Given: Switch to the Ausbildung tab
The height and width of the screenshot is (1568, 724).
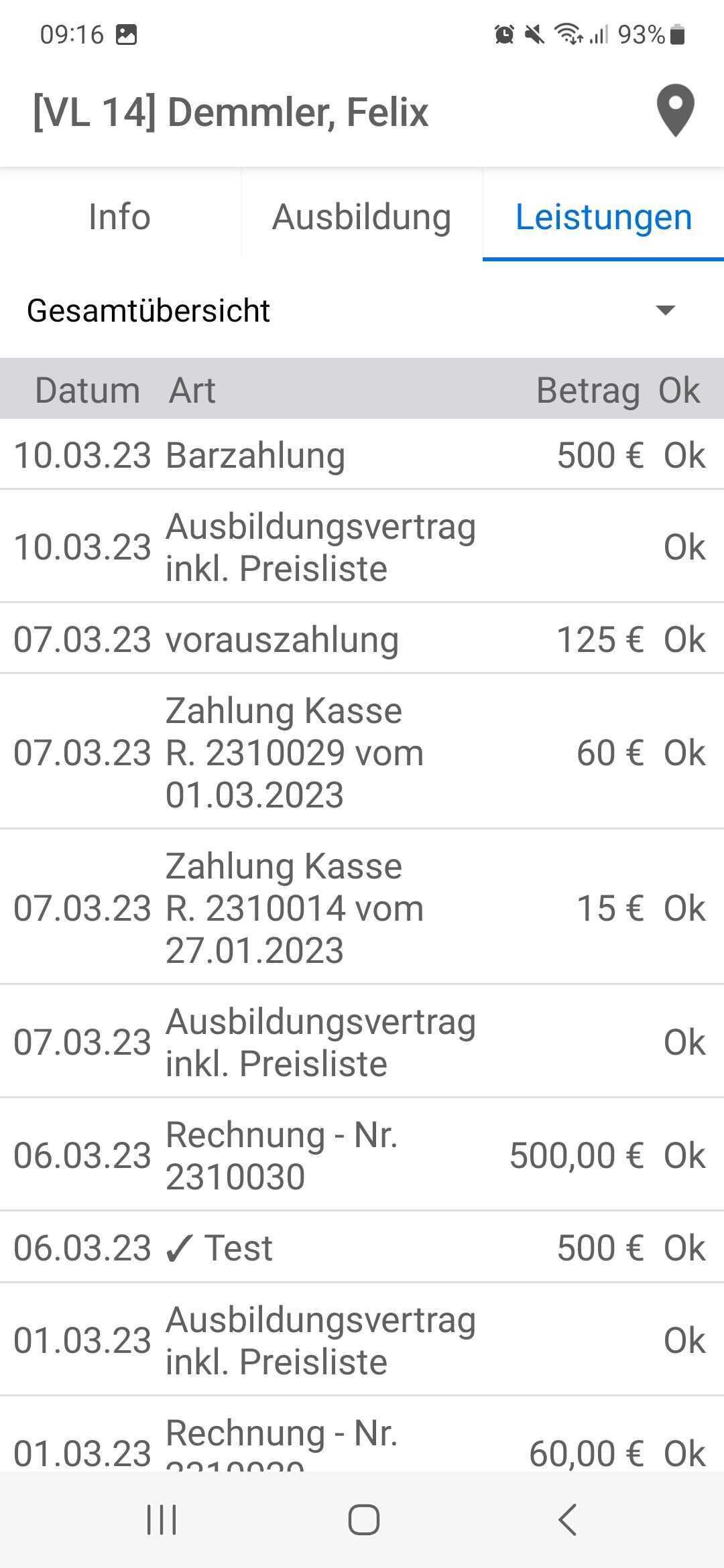Looking at the screenshot, I should coord(362,217).
